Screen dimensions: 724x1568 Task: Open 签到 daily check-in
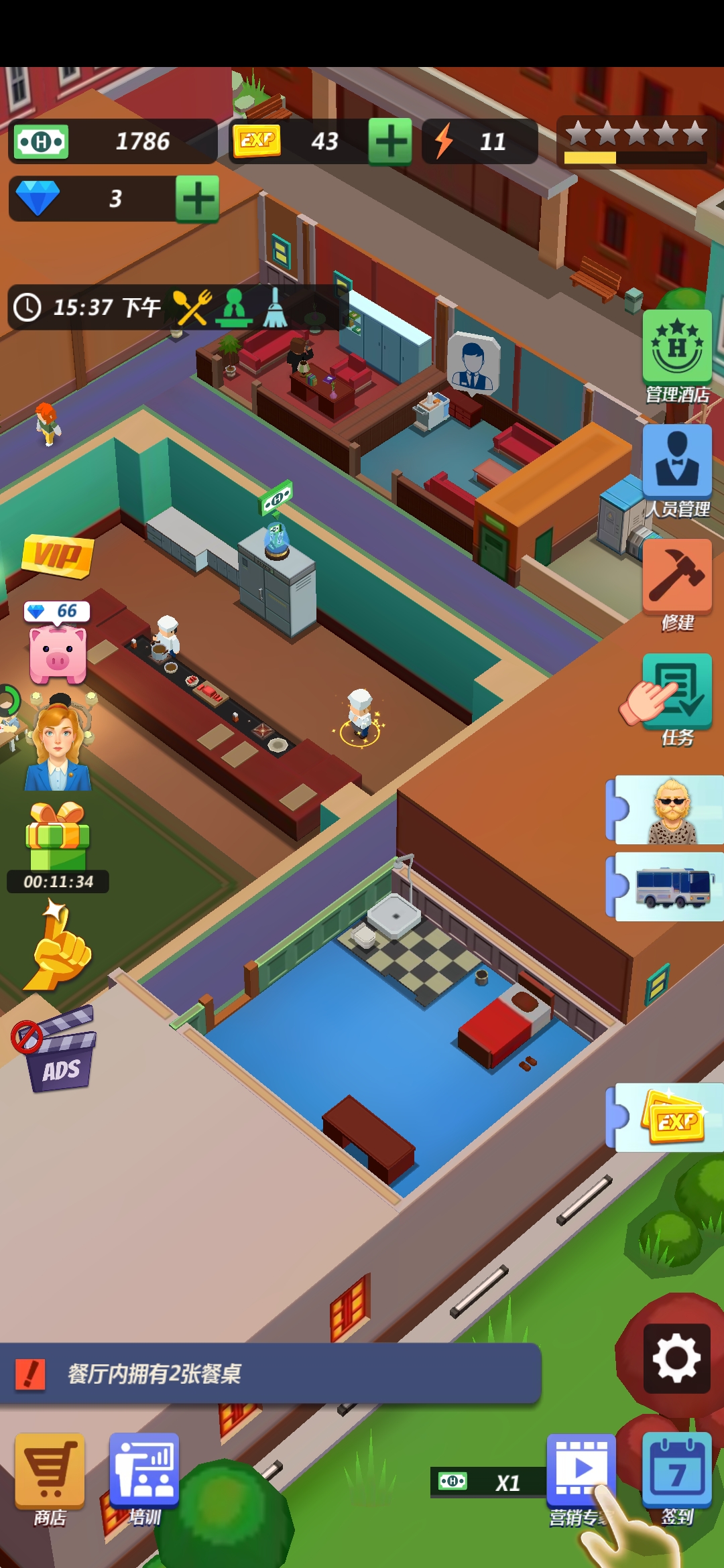(677, 1471)
